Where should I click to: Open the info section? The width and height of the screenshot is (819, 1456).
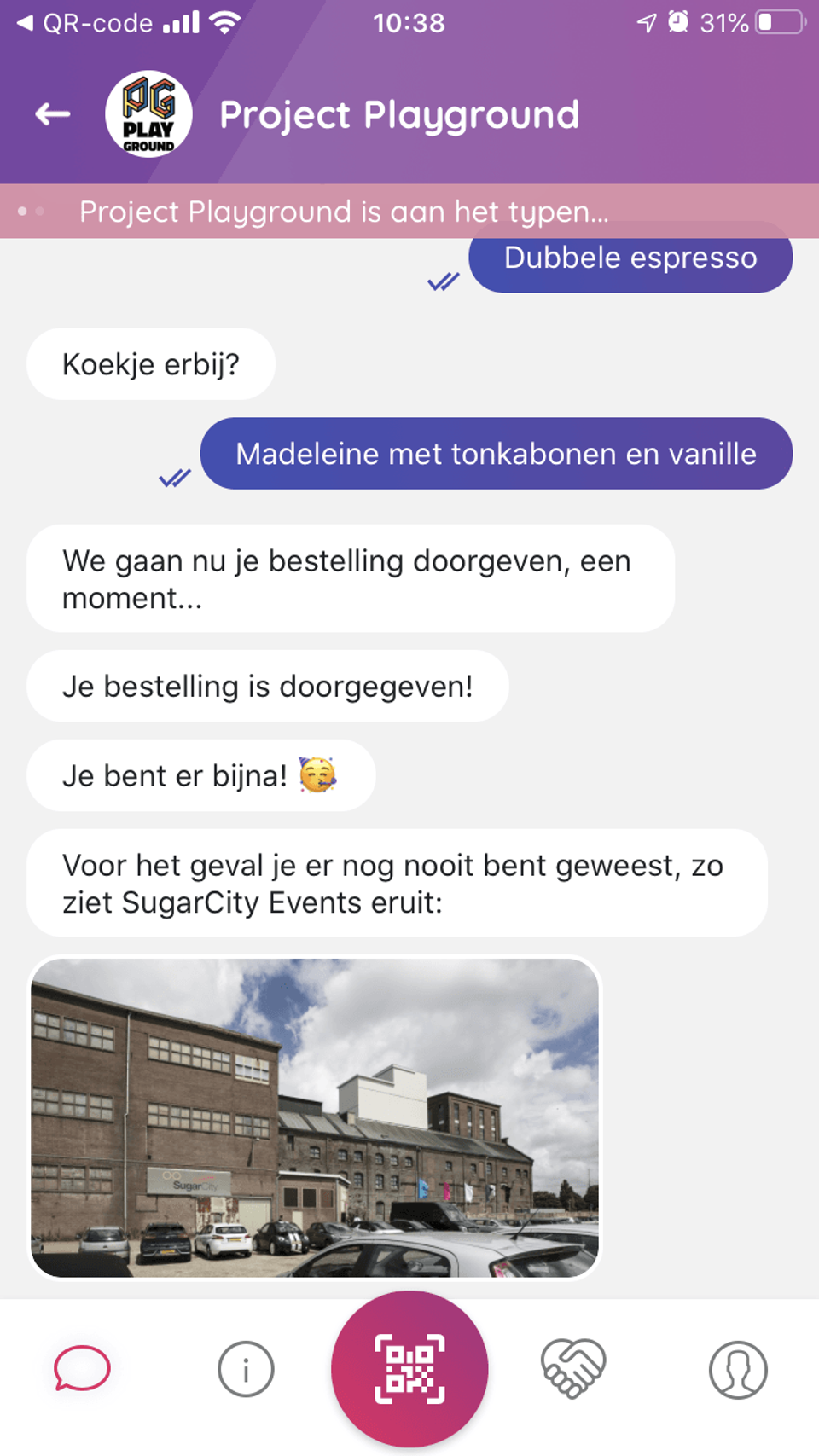[x=244, y=1368]
